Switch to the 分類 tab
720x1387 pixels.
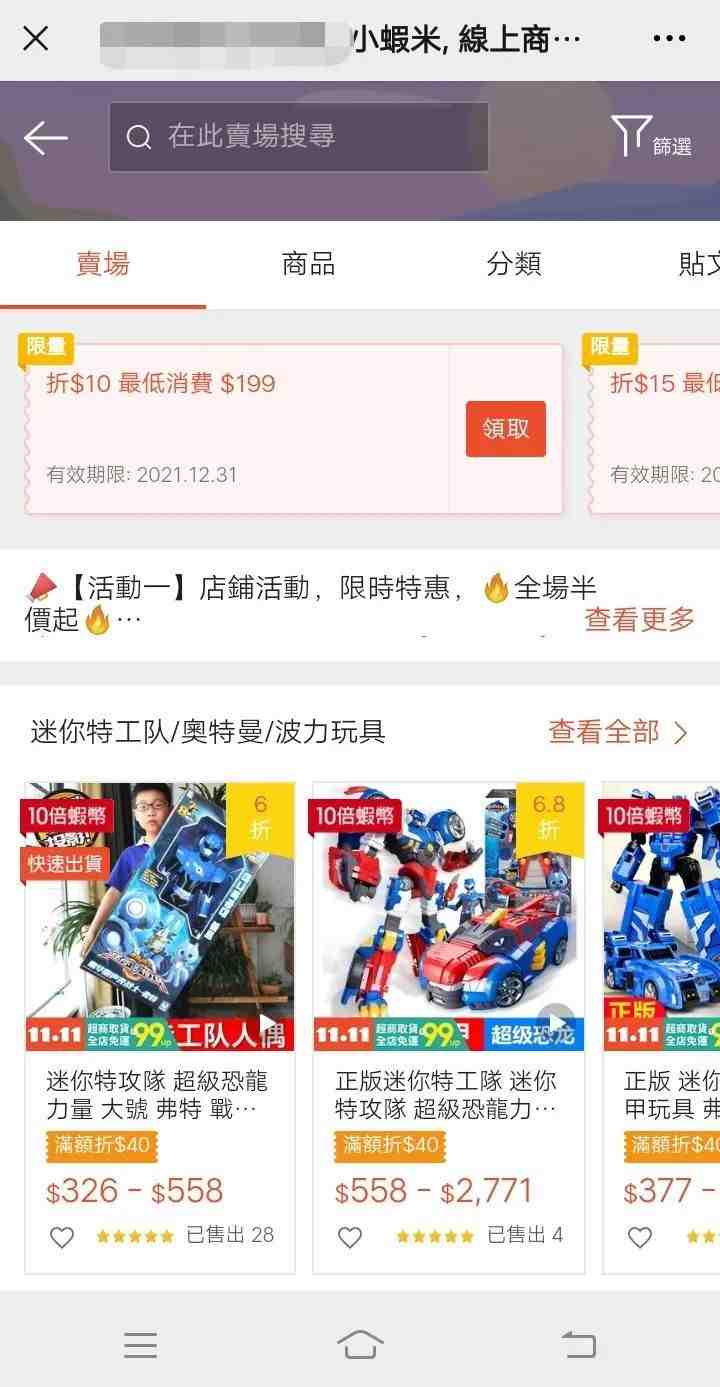tap(514, 264)
